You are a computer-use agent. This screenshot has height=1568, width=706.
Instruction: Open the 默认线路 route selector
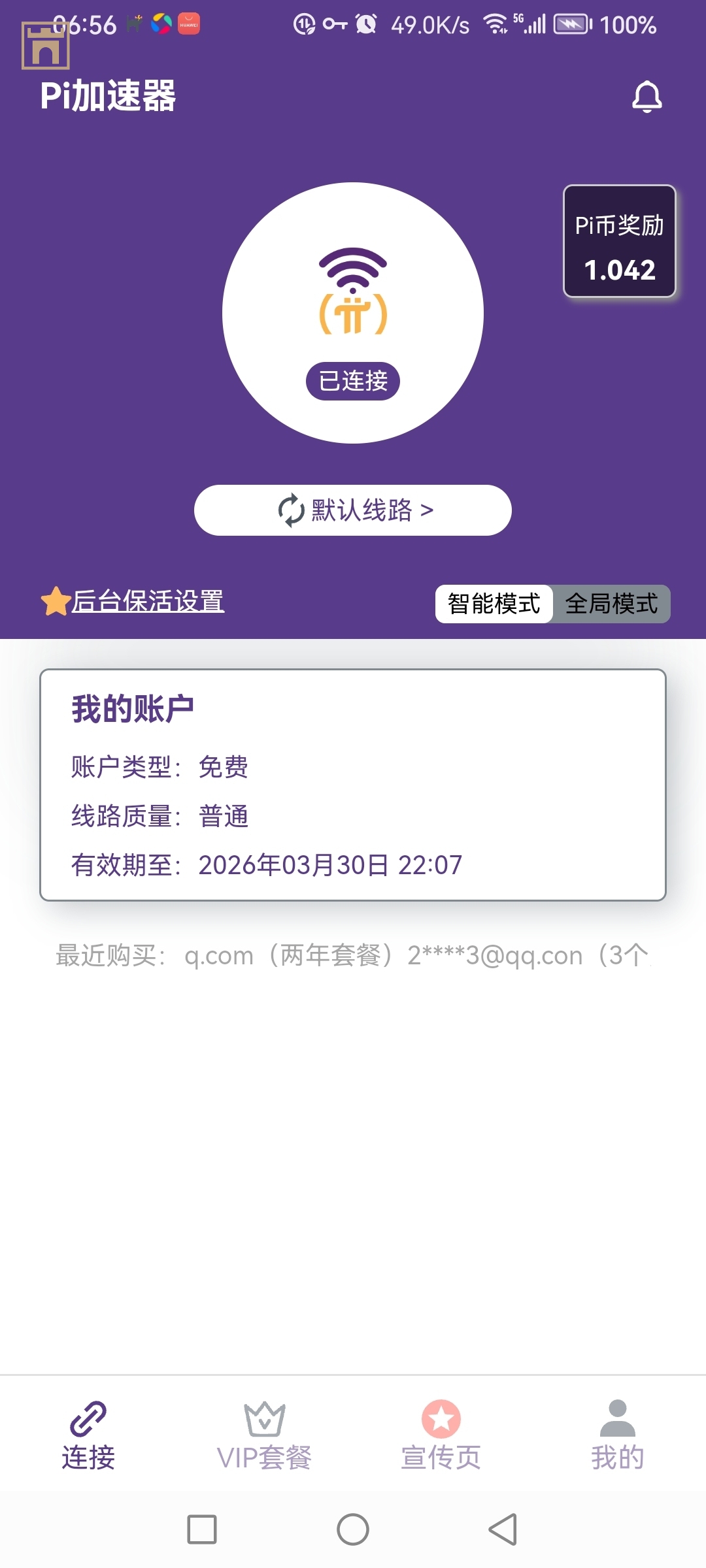click(x=353, y=510)
